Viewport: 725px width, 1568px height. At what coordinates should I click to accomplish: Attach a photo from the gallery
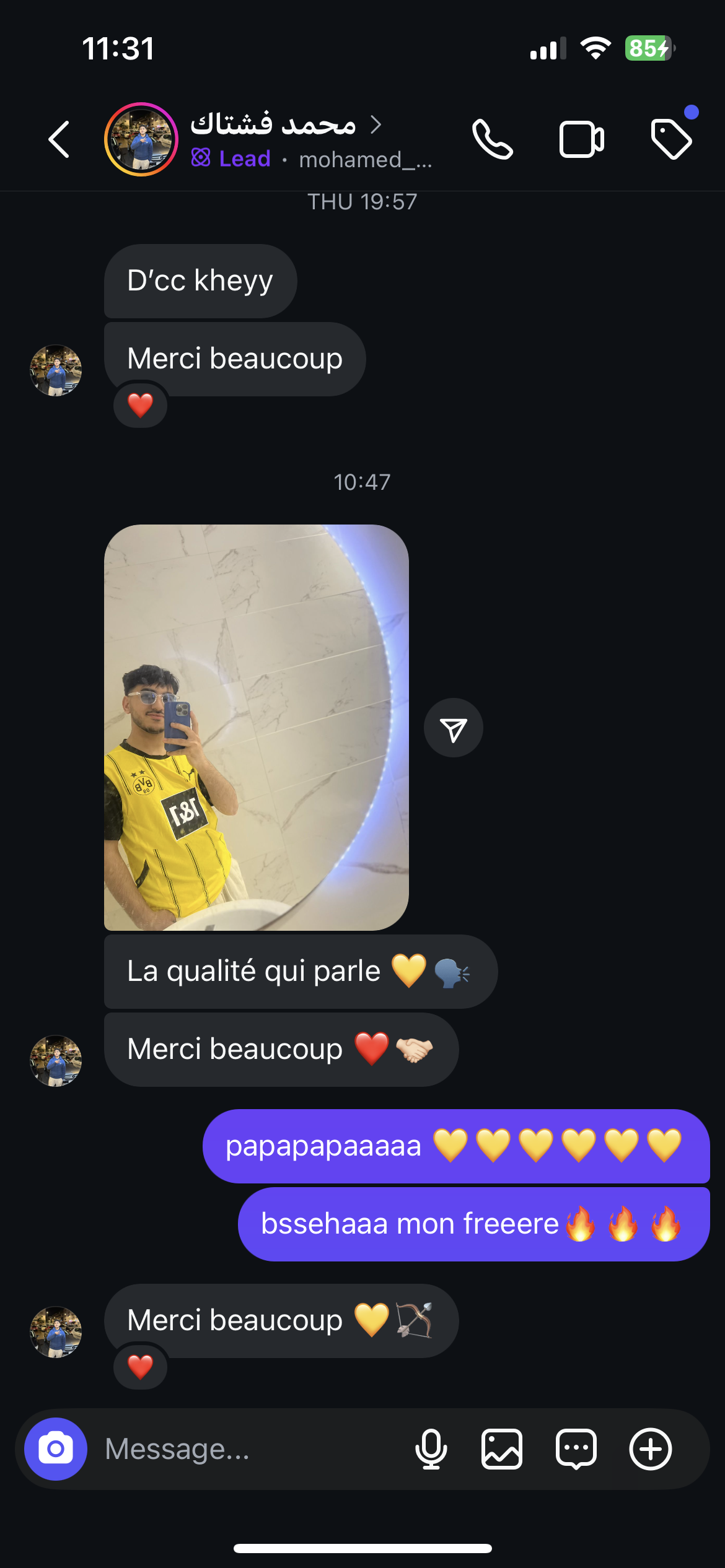click(502, 1449)
